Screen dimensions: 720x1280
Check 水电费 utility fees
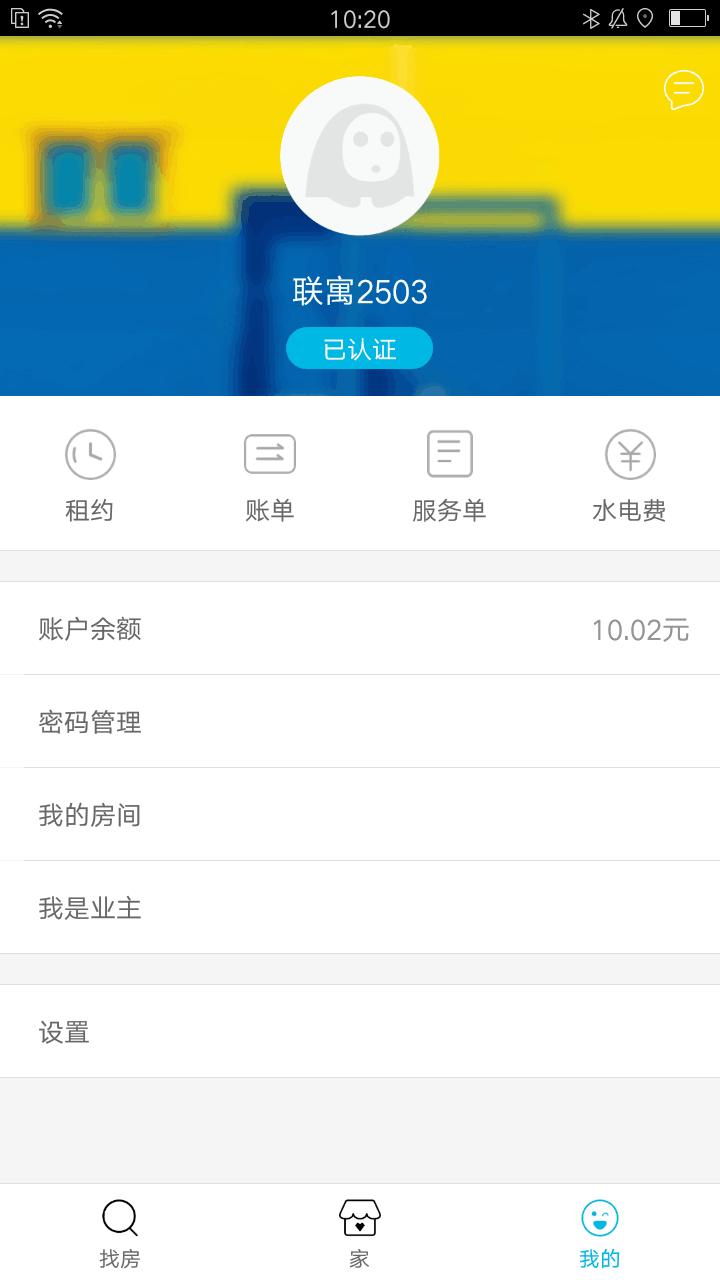630,476
